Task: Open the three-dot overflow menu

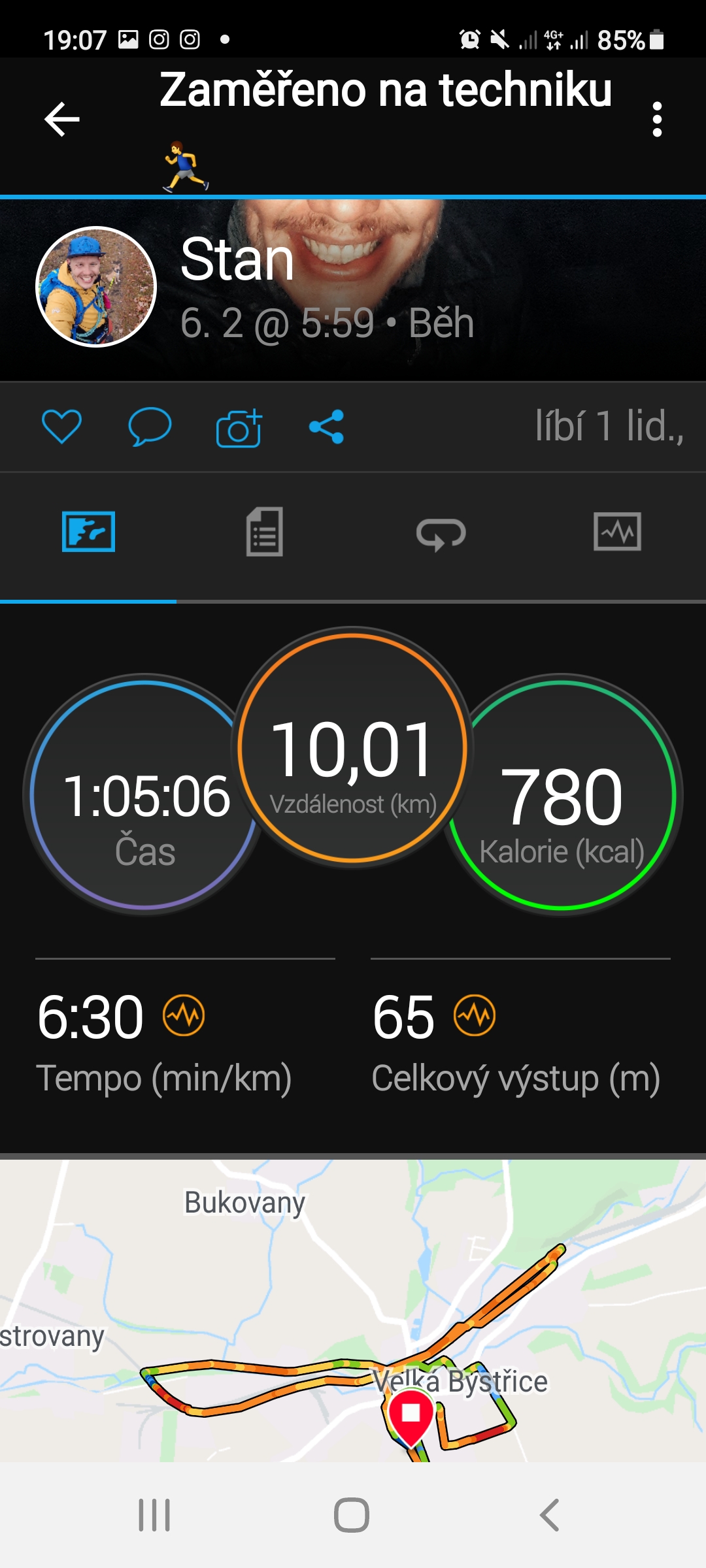Action: tap(657, 120)
